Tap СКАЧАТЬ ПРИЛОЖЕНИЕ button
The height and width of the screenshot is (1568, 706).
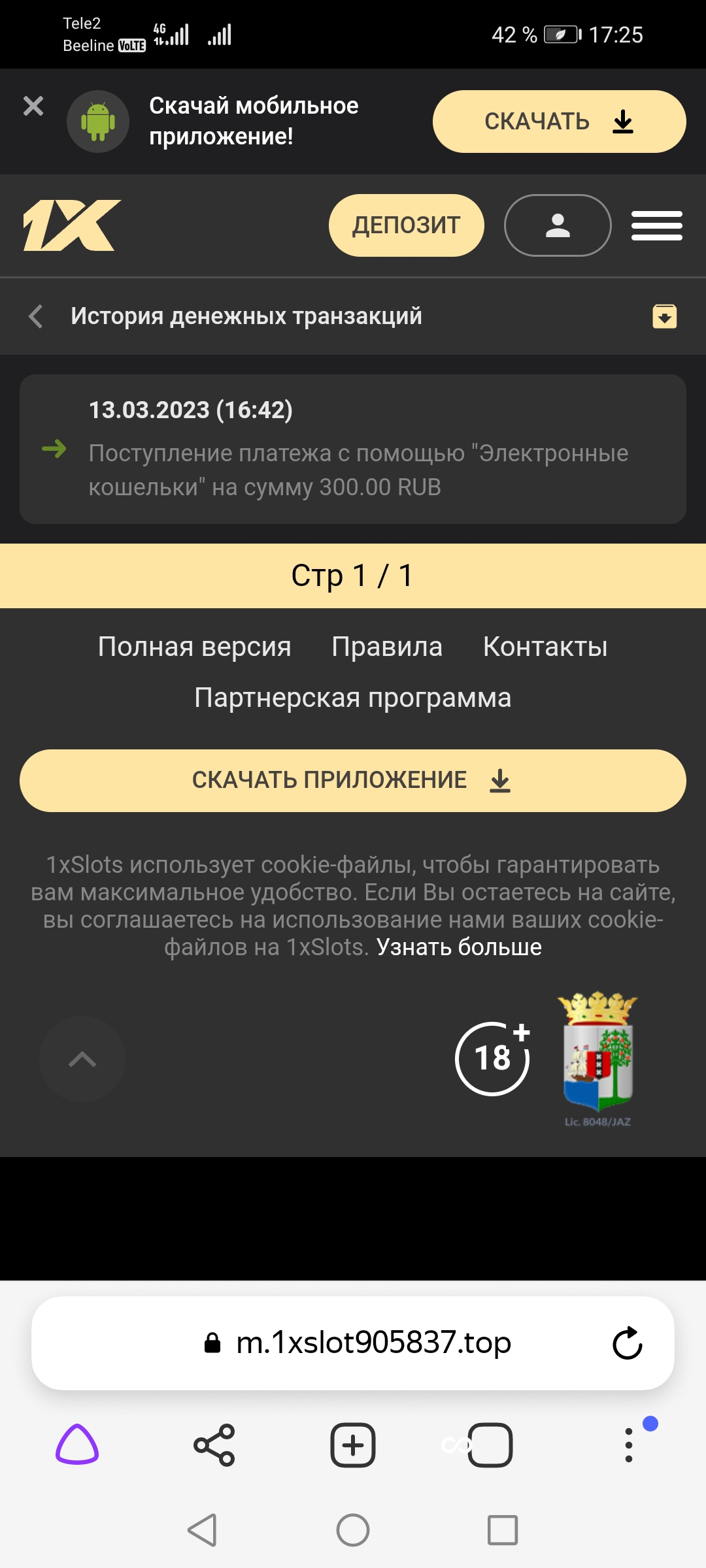click(353, 781)
